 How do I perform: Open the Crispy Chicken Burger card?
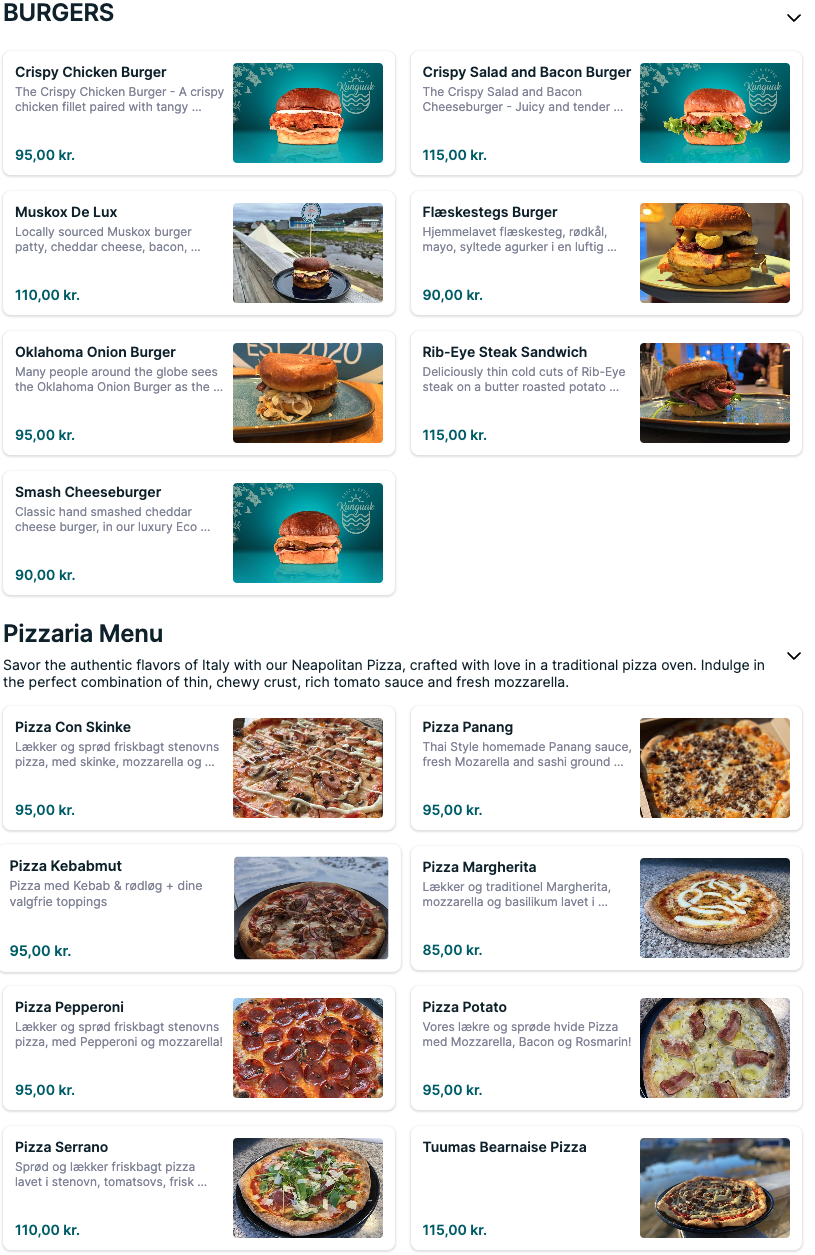pyautogui.click(x=198, y=113)
